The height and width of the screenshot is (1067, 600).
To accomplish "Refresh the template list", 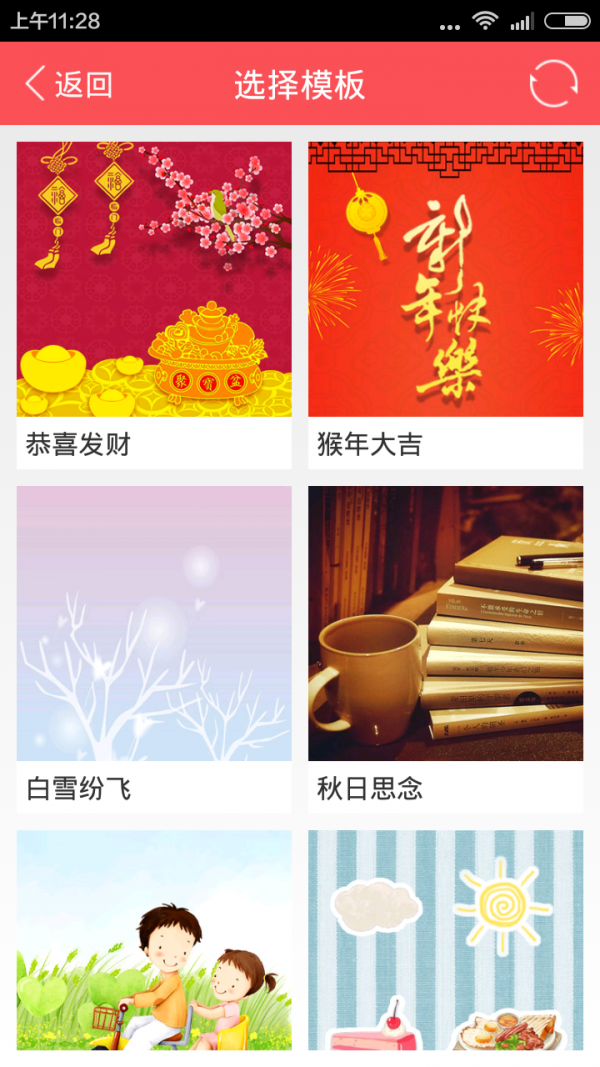I will (553, 84).
